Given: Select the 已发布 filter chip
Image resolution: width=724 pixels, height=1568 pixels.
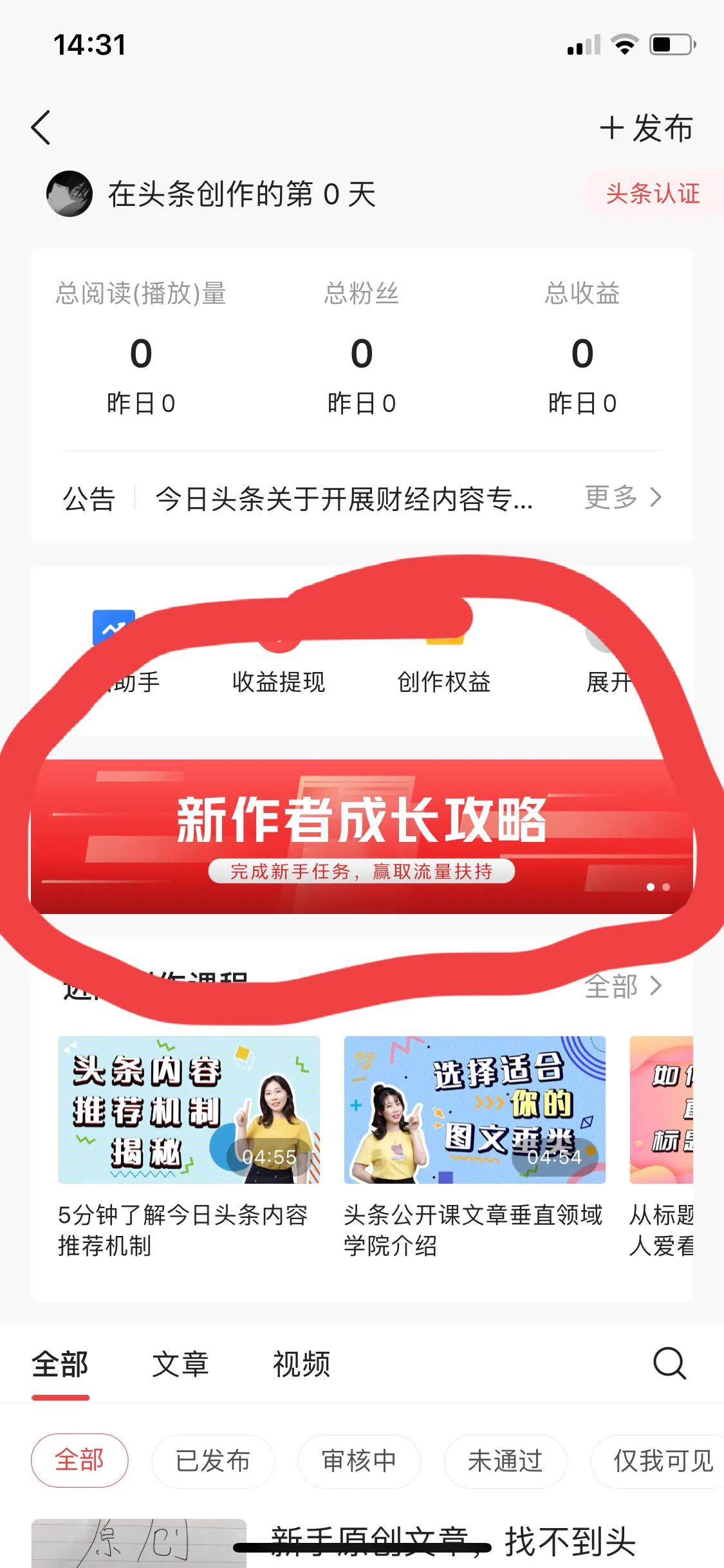Looking at the screenshot, I should point(212,1461).
